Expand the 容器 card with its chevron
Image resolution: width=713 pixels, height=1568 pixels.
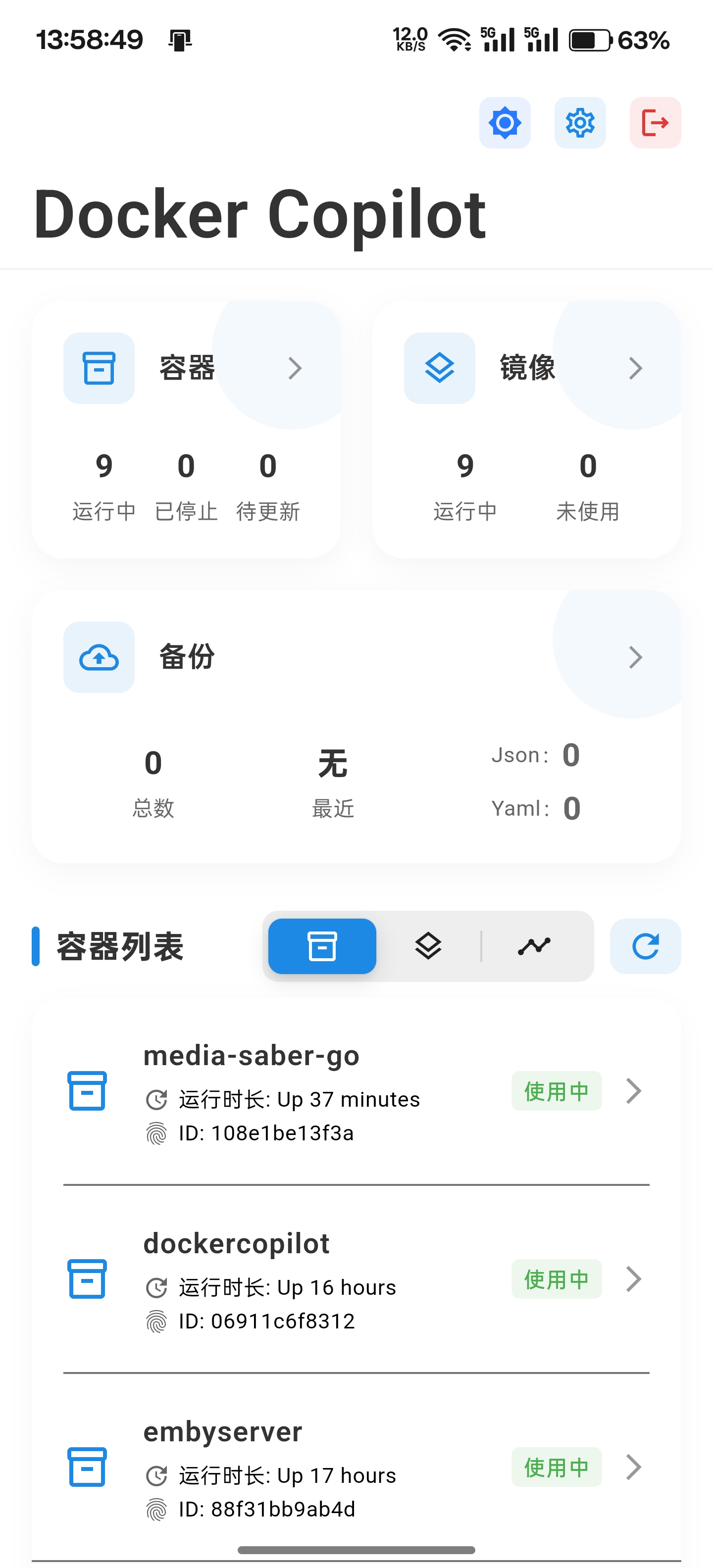point(295,368)
